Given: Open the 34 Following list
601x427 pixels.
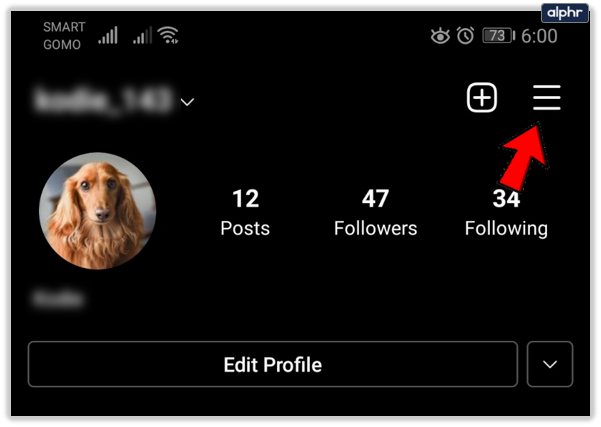Looking at the screenshot, I should pos(506,213).
